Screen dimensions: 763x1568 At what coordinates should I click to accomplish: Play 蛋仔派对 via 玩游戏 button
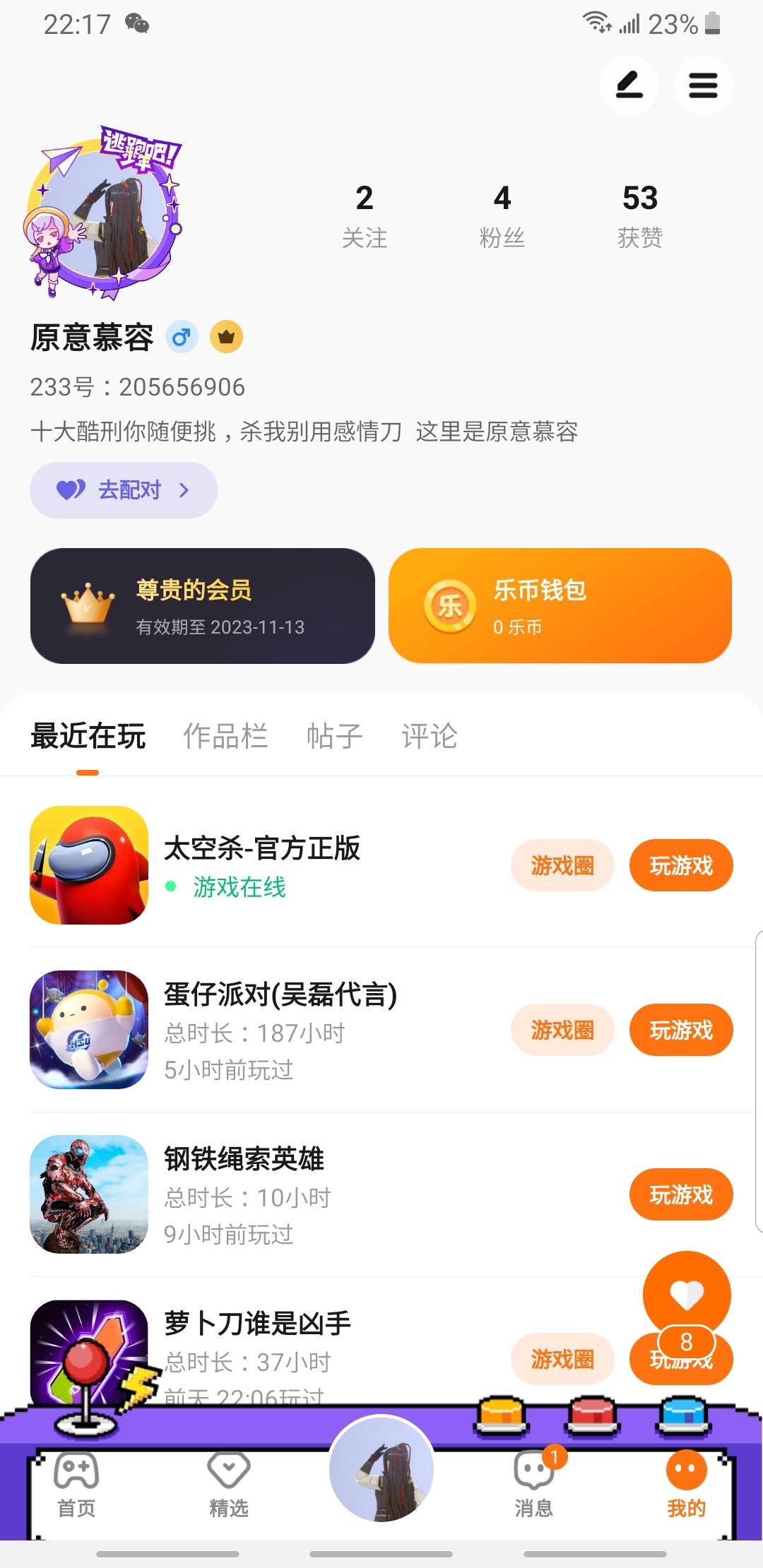[681, 1030]
